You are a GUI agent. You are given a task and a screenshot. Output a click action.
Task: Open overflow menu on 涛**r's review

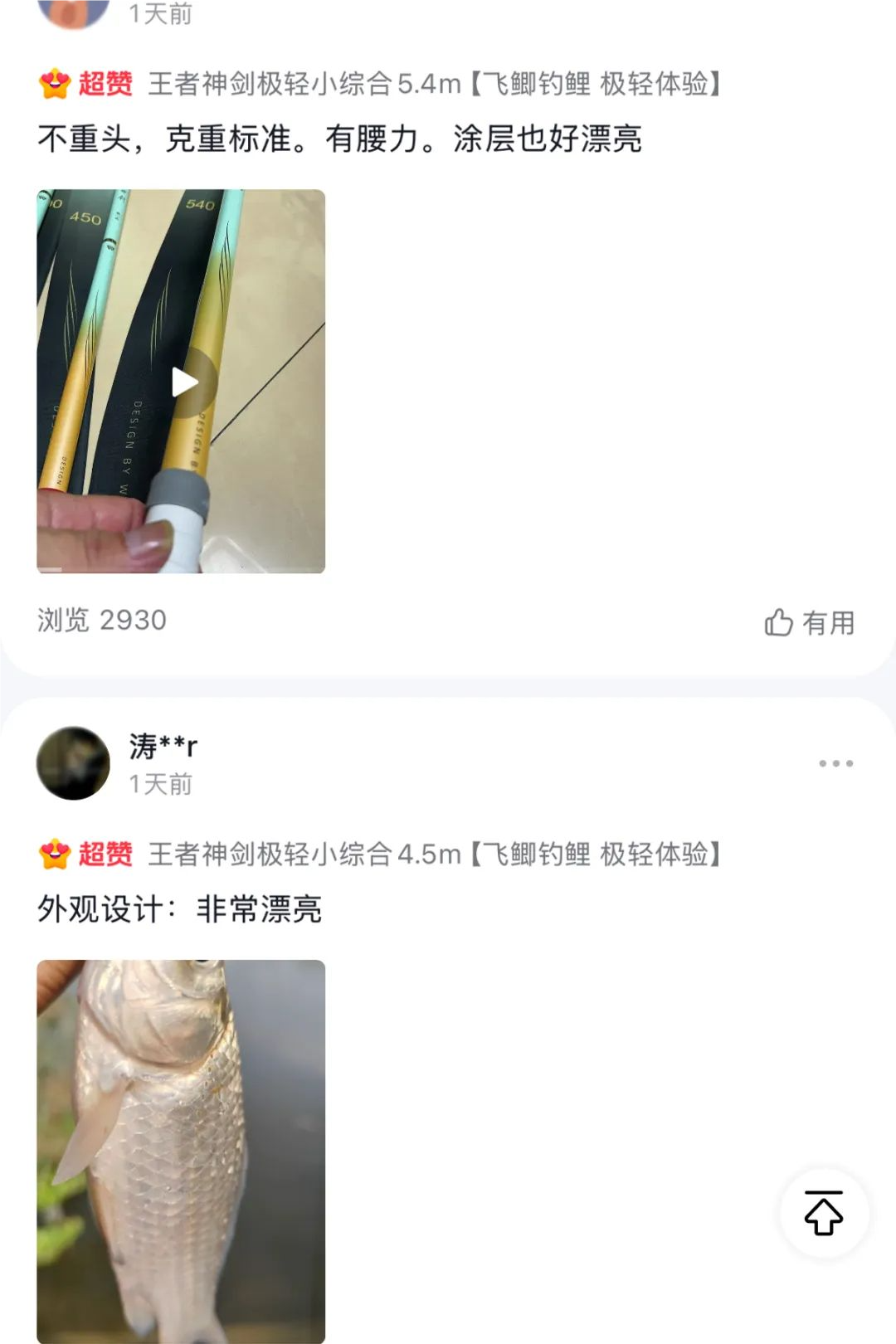click(835, 763)
